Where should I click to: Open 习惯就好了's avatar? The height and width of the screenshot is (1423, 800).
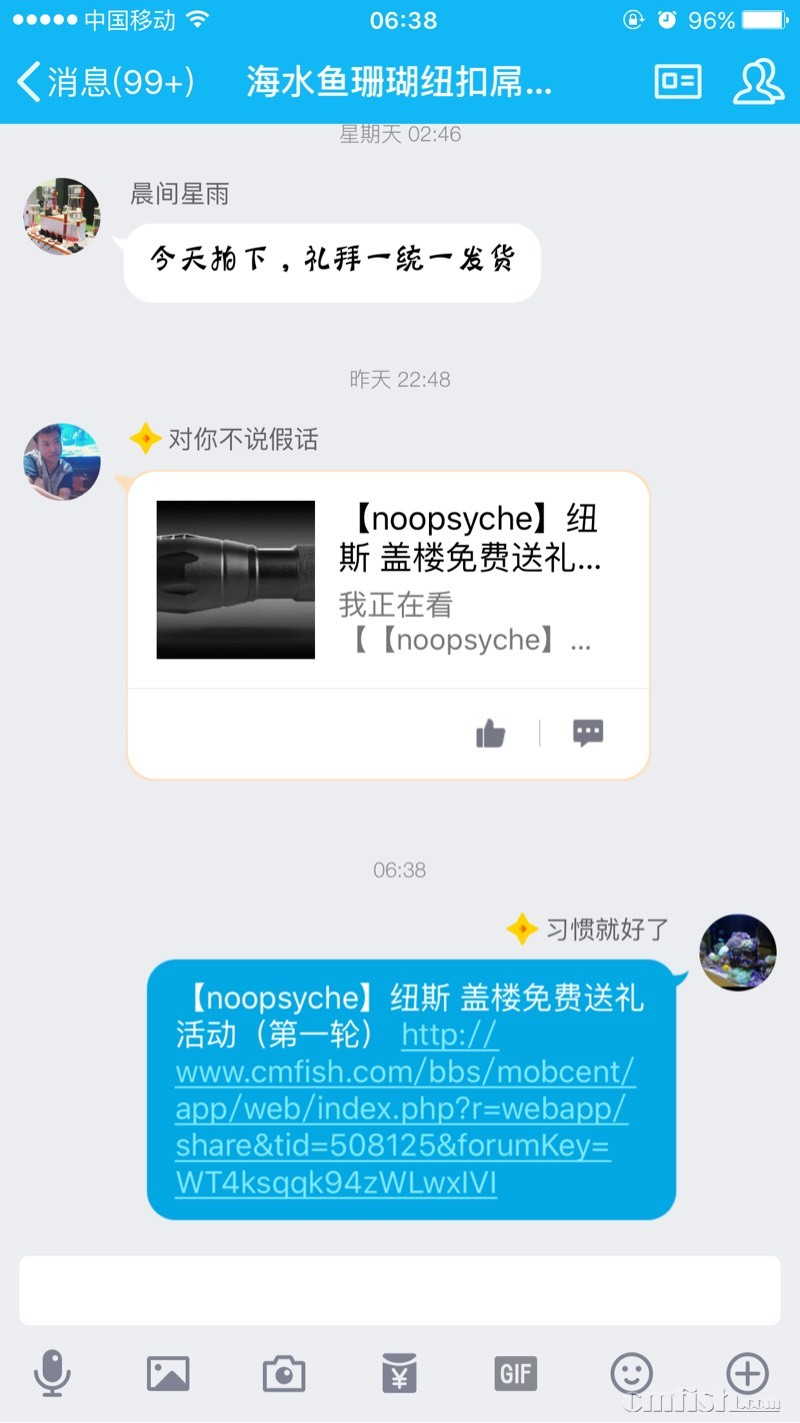click(x=738, y=952)
